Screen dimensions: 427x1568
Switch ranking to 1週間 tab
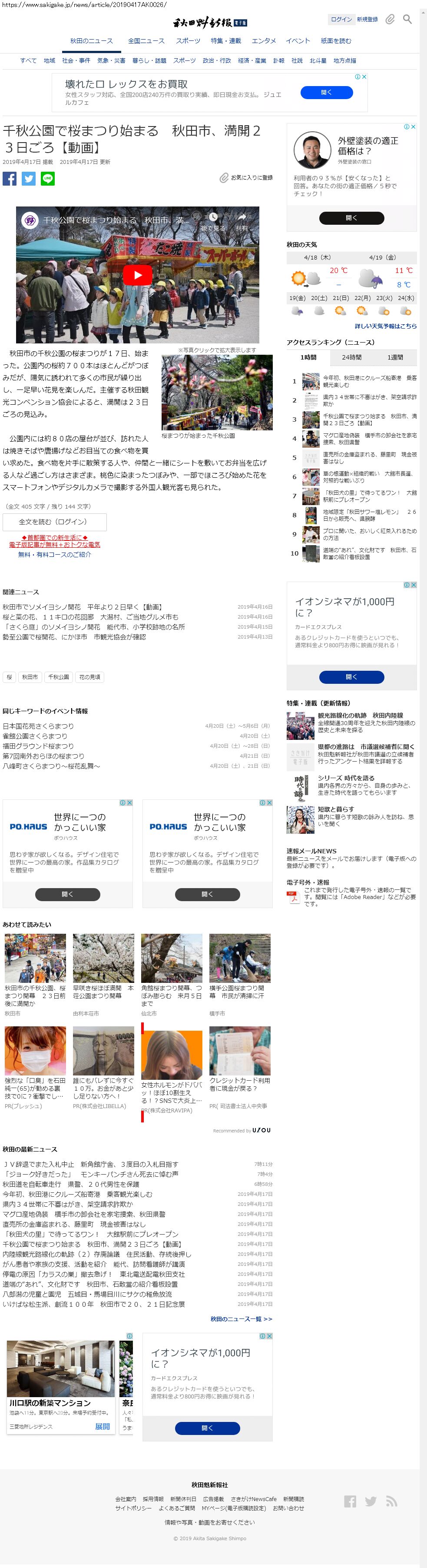395,357
